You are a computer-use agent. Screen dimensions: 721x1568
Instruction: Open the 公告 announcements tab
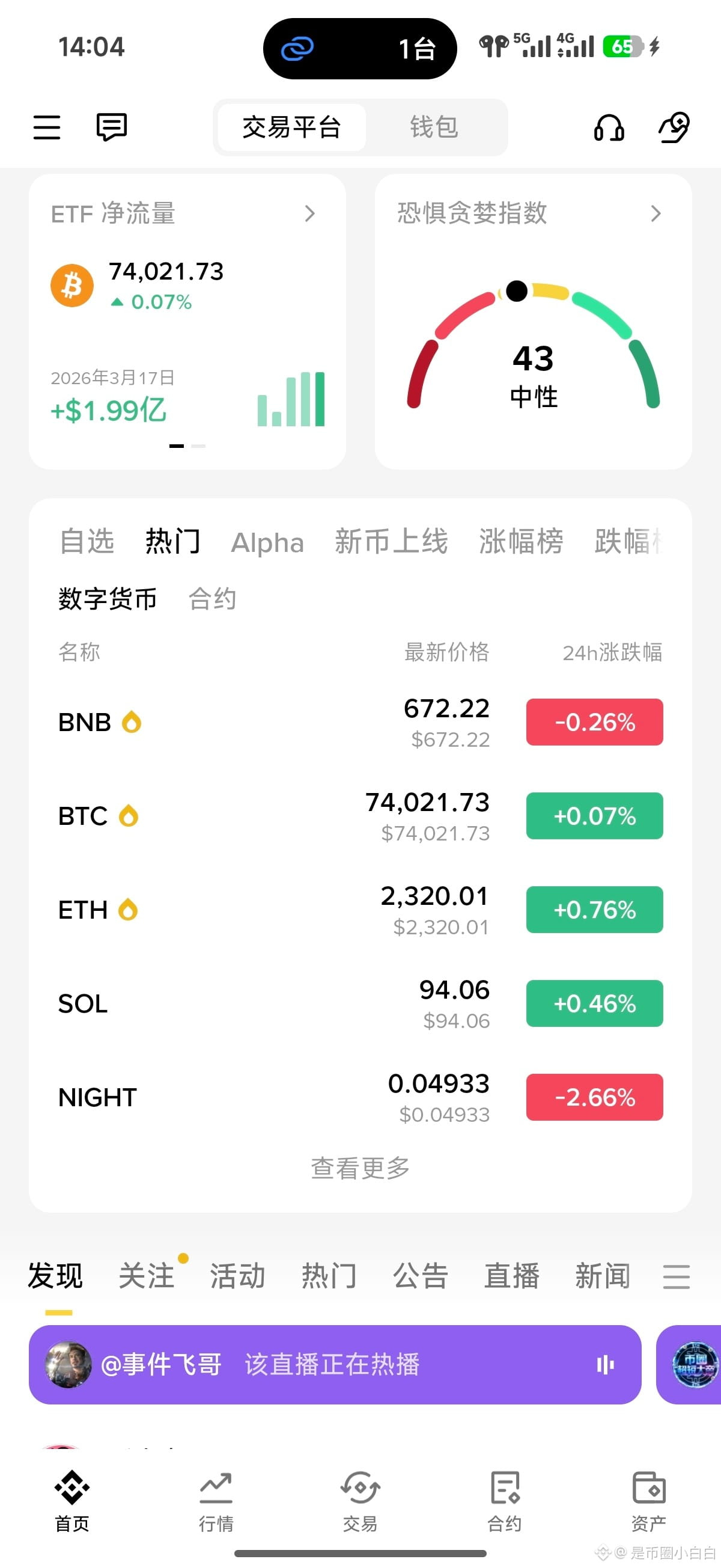pos(421,1276)
